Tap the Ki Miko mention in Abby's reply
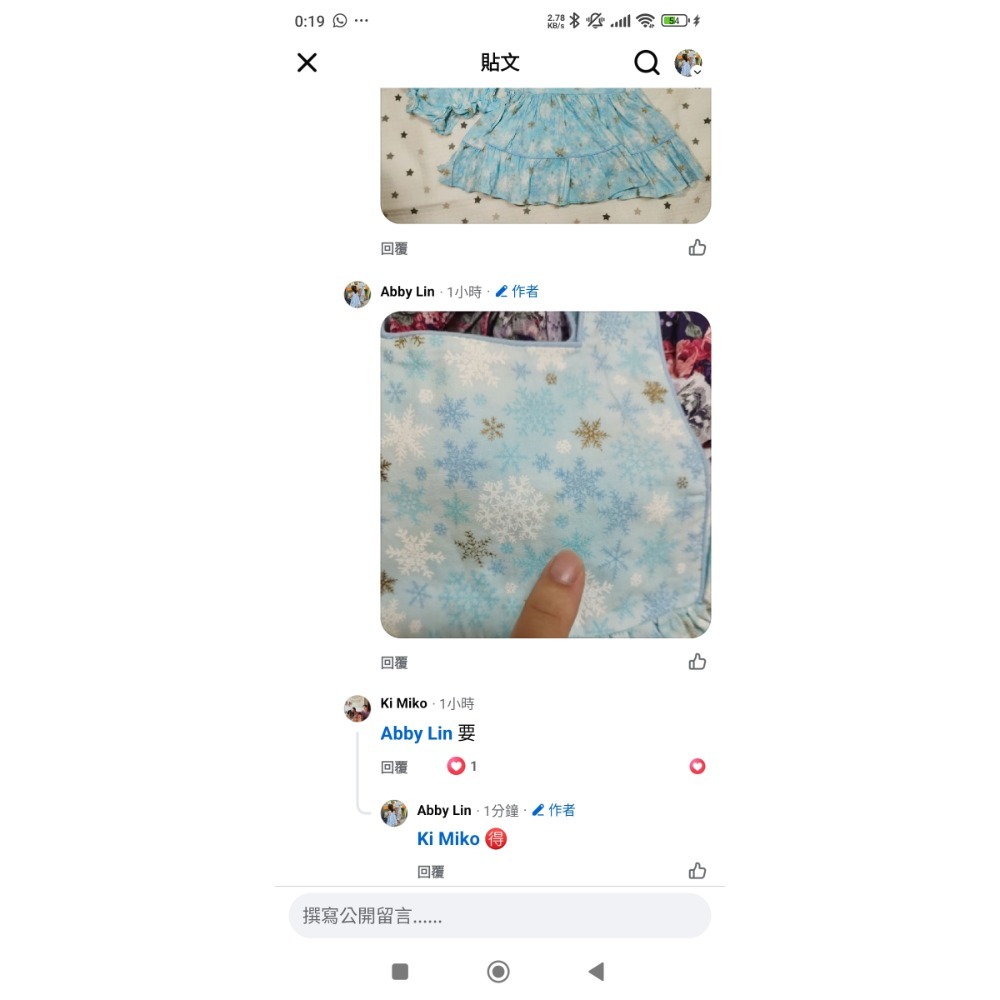Viewport: 1000px width, 1000px height. coord(448,839)
